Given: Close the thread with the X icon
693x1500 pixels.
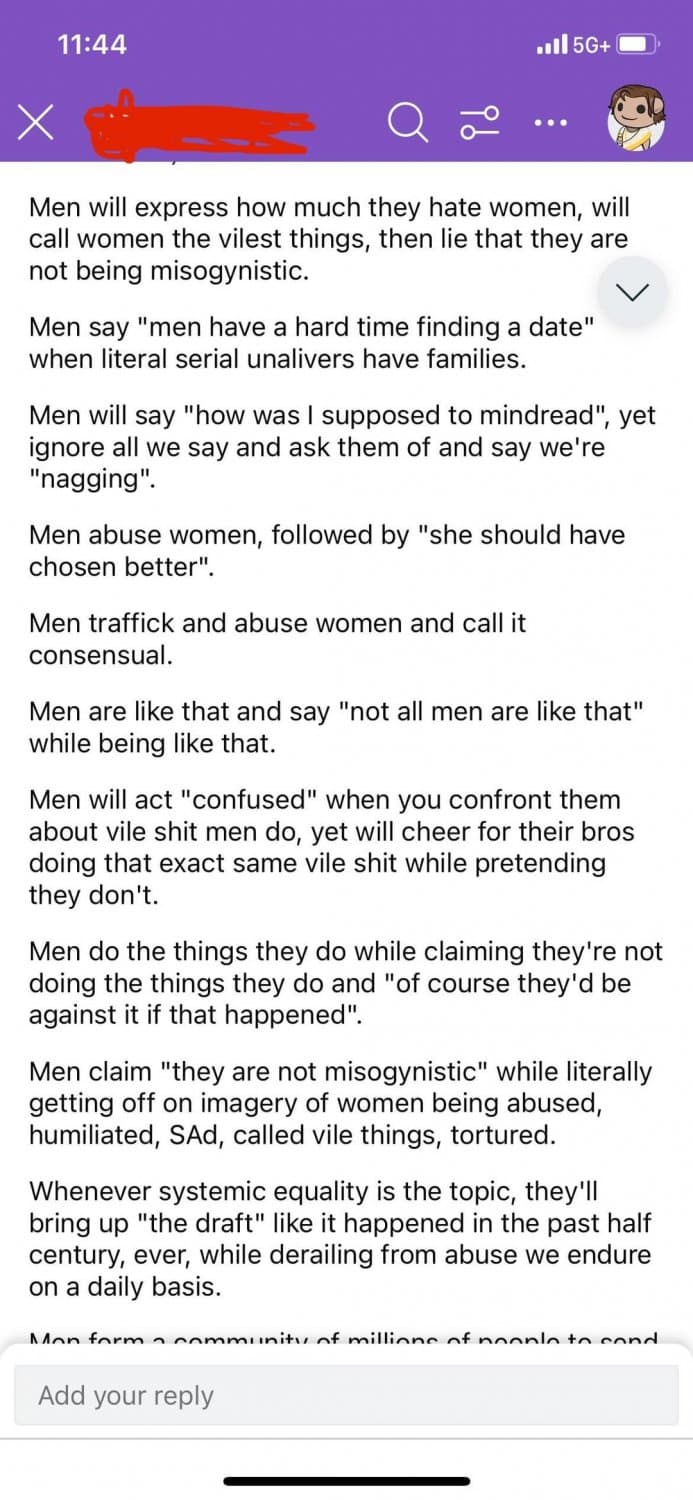Looking at the screenshot, I should point(36,125).
